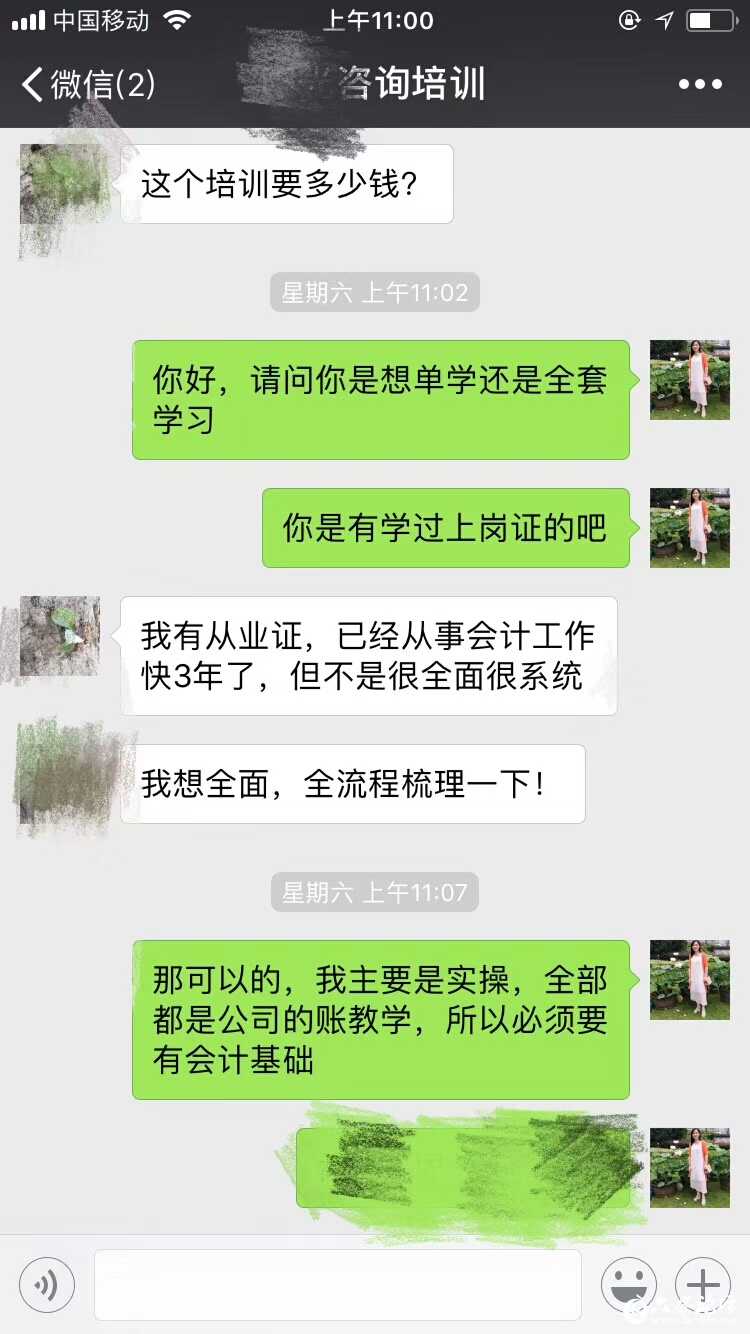The height and width of the screenshot is (1334, 750).
Task: View the avatar beside 这个培训要多少钱?
Action: click(x=62, y=184)
